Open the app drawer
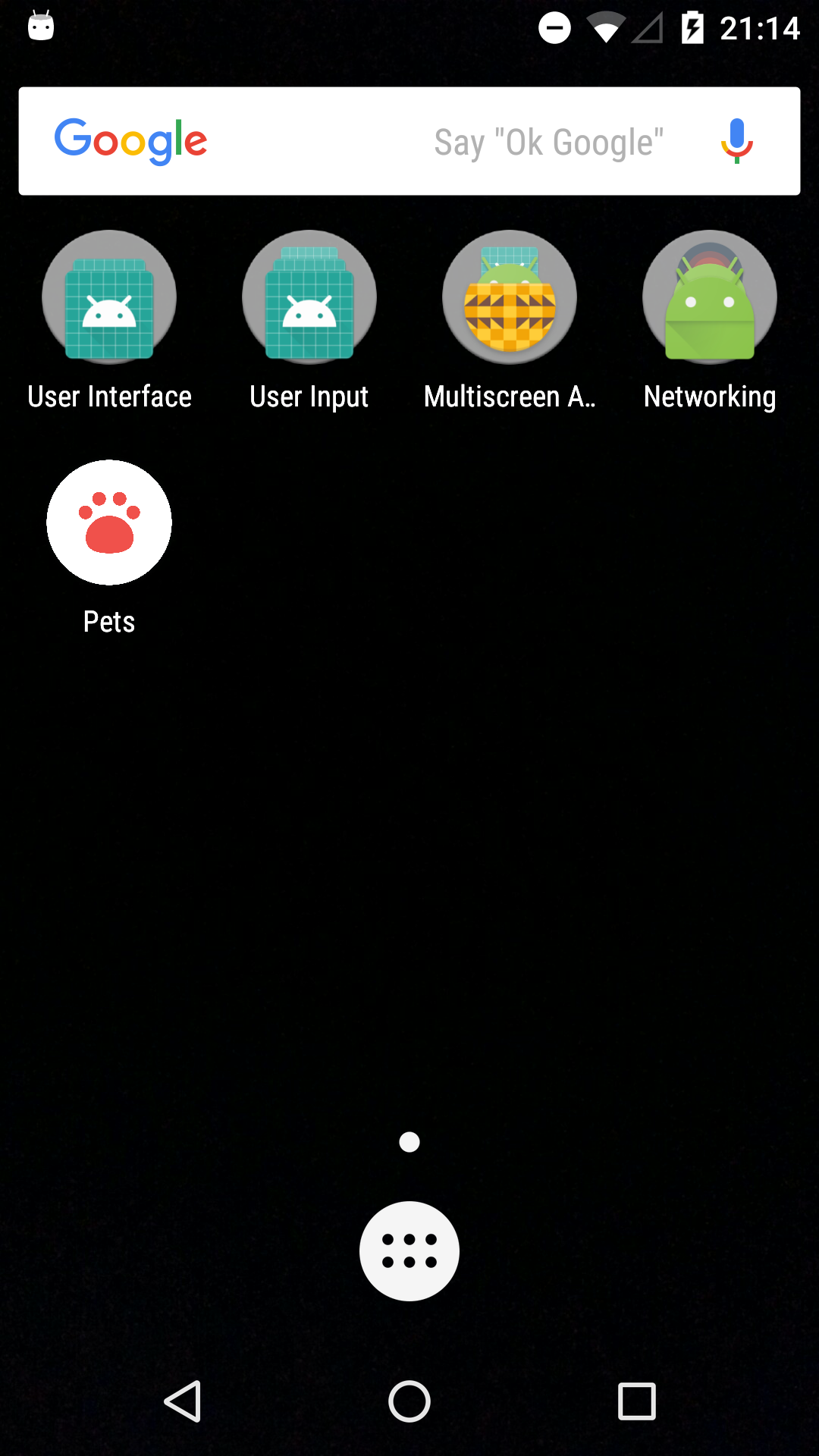The image size is (819, 1456). point(409,1251)
